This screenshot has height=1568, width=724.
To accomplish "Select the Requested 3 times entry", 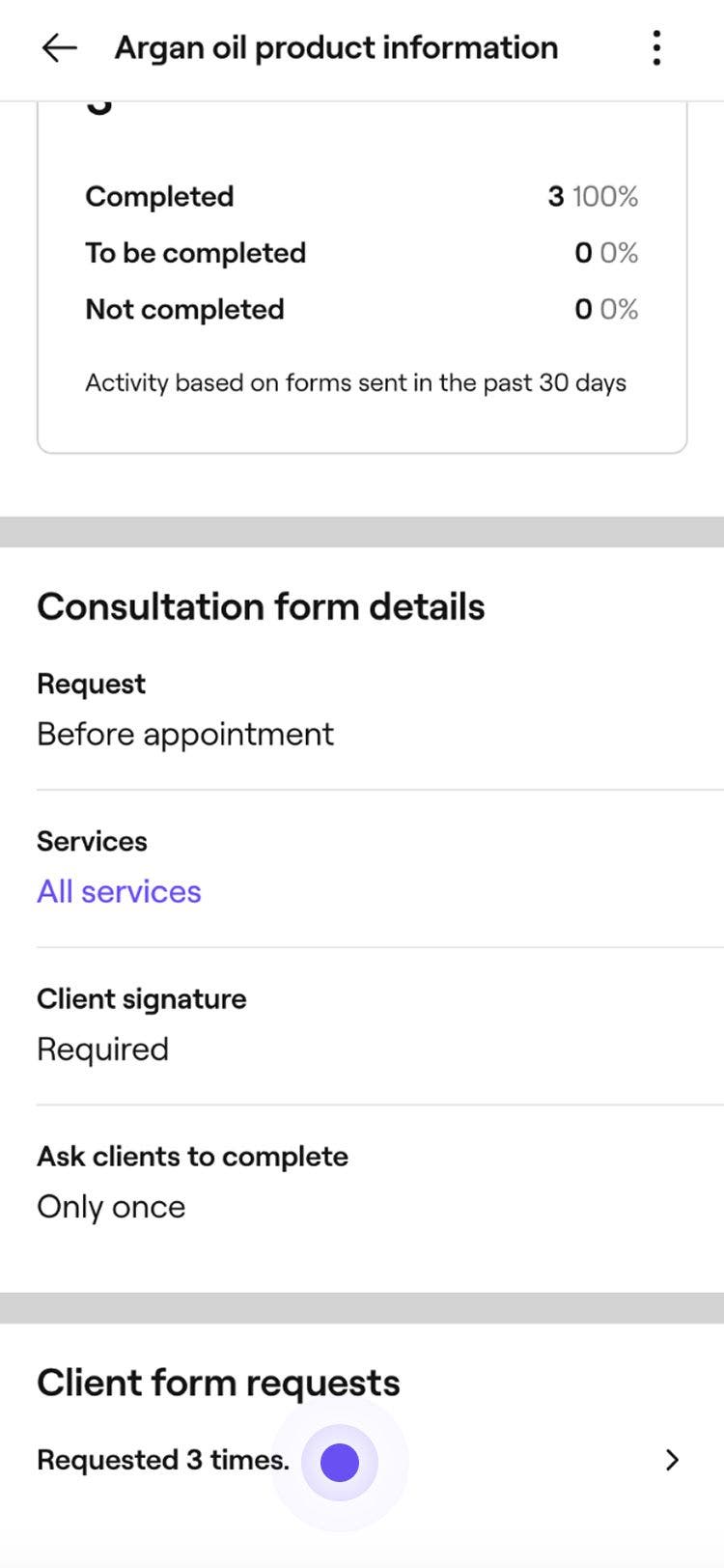I will tap(161, 1460).
